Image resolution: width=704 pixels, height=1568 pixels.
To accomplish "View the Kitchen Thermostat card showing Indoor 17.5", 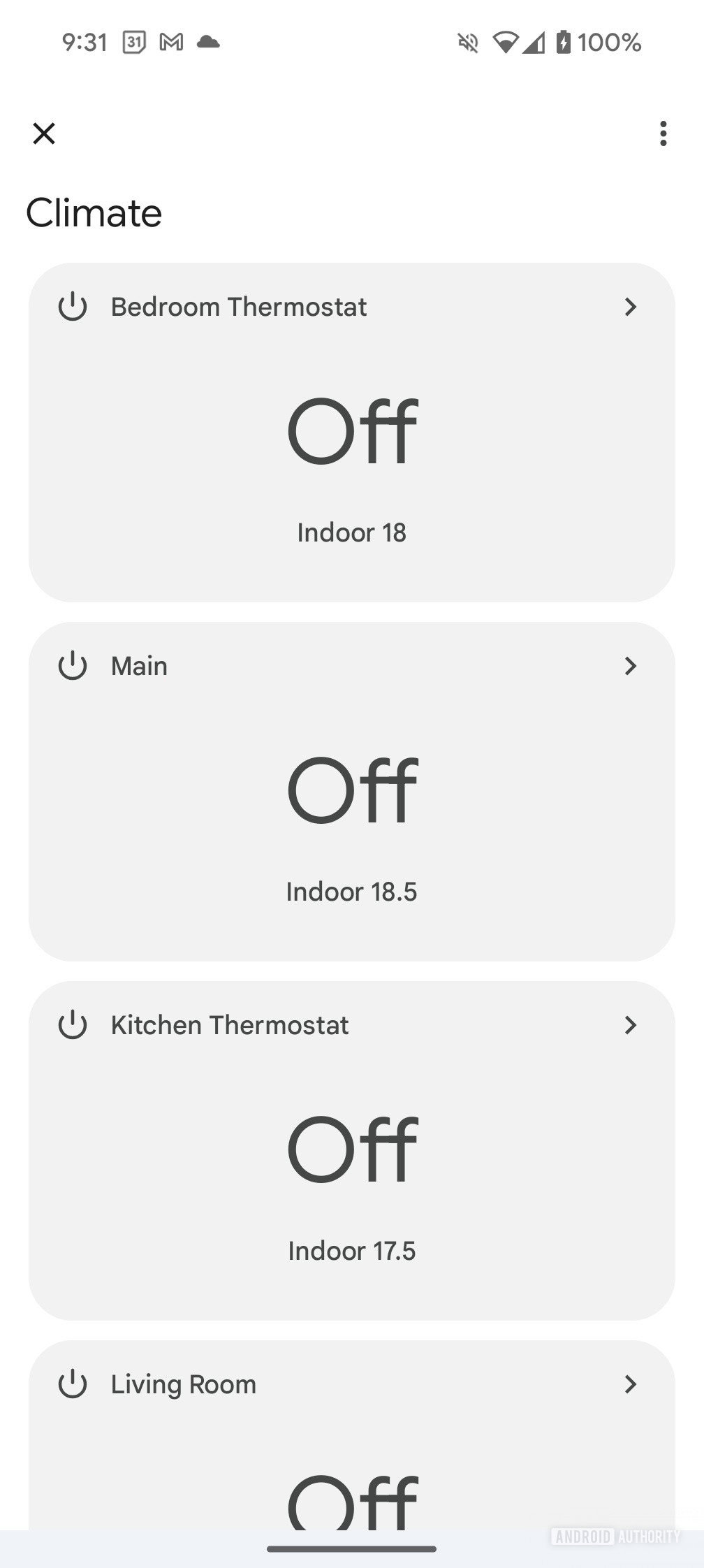I will tap(351, 1174).
